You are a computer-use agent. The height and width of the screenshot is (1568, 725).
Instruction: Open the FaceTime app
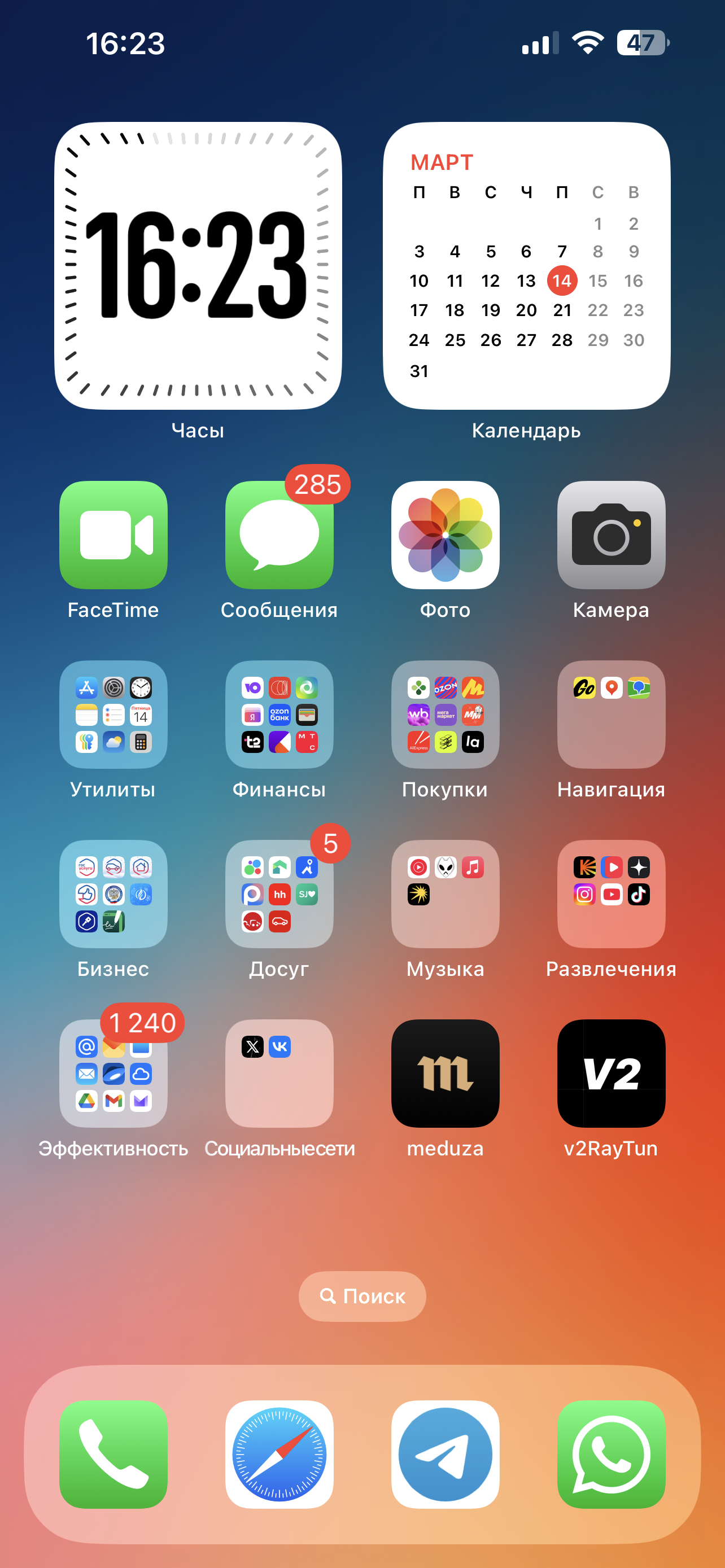[x=113, y=535]
